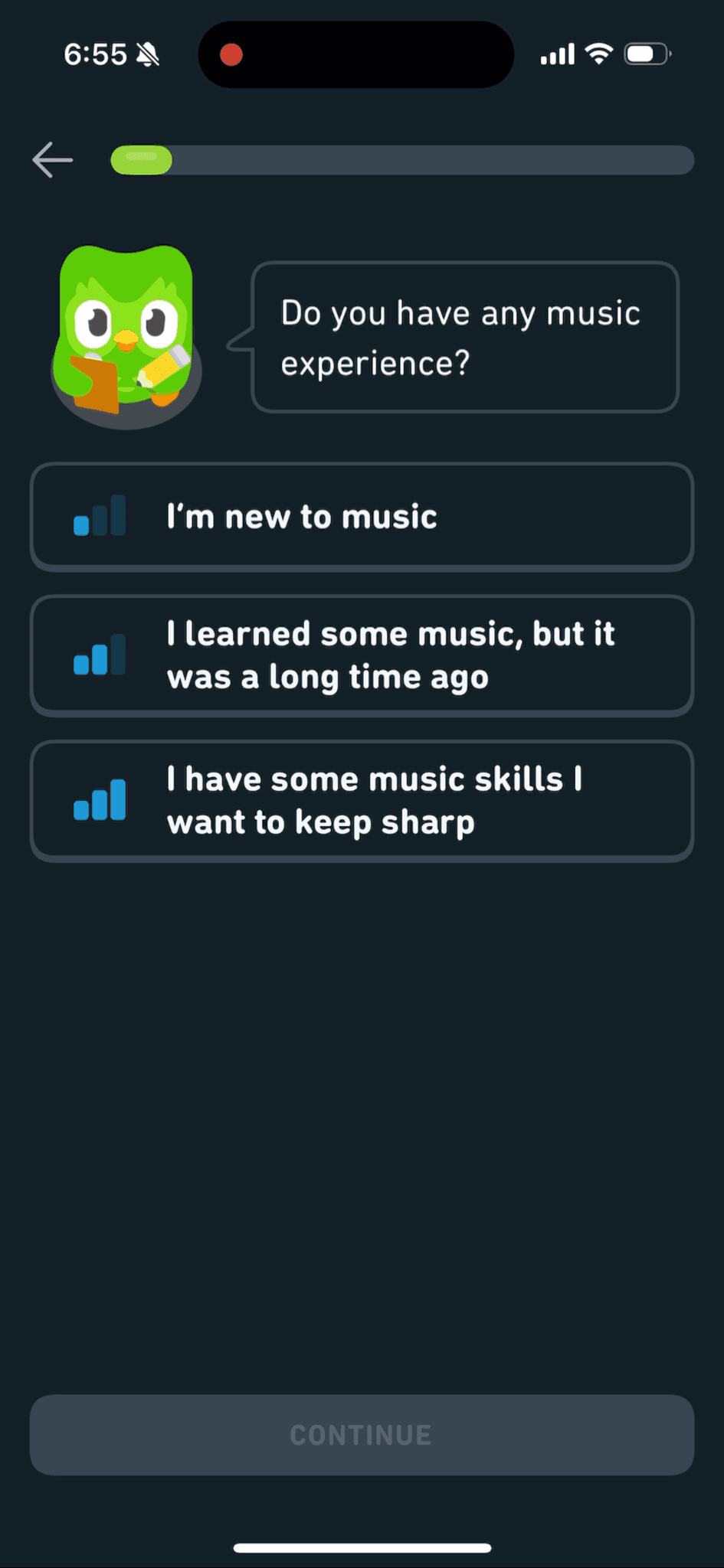This screenshot has height=1568, width=724.
Task: Pick "I have some music skills" option
Action: coord(362,801)
